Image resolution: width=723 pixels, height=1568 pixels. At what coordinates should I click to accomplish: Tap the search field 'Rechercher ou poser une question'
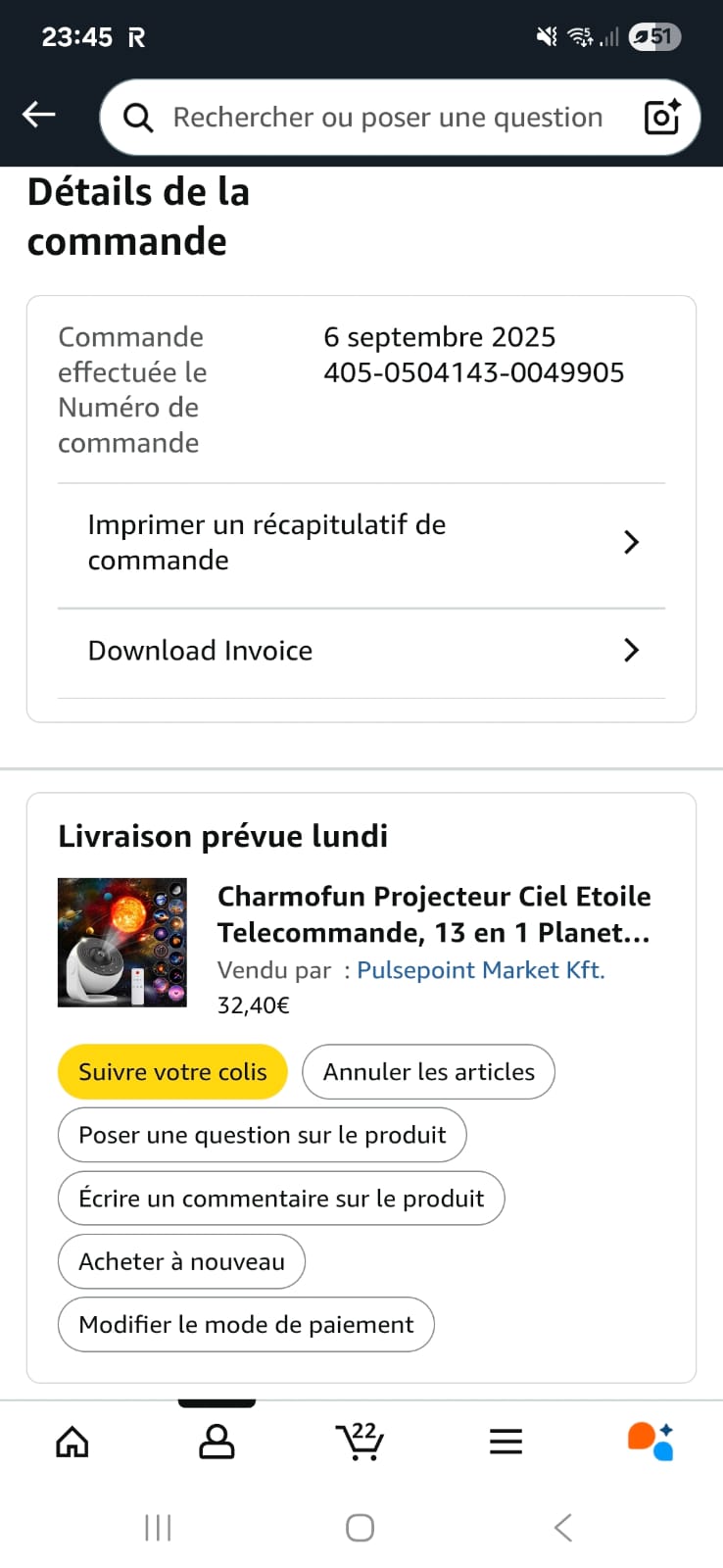387,118
